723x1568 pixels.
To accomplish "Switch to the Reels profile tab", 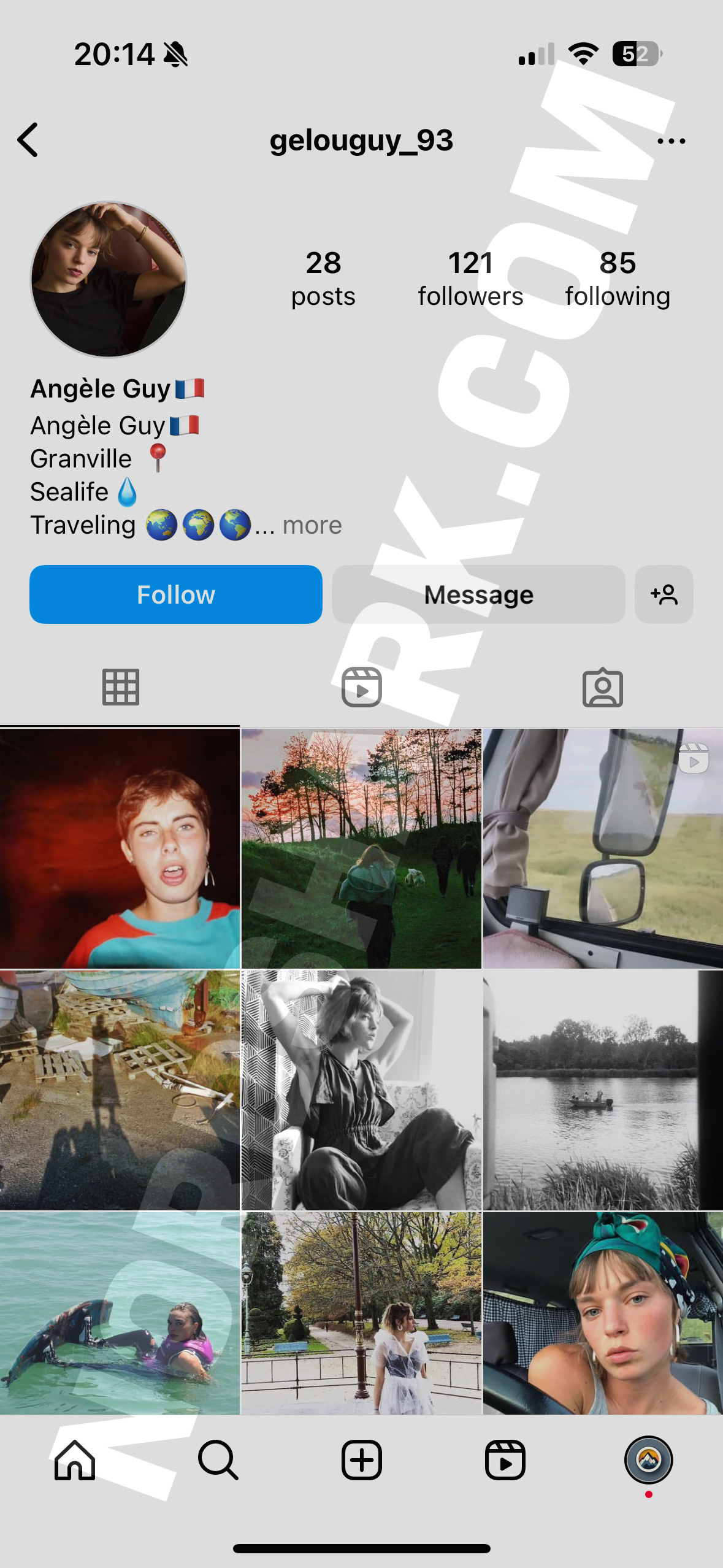I will pyautogui.click(x=361, y=687).
